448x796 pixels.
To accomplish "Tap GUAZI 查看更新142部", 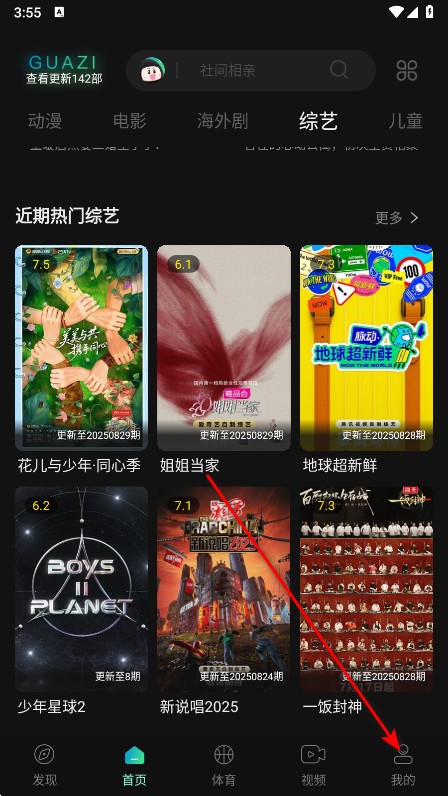I will pyautogui.click(x=64, y=70).
